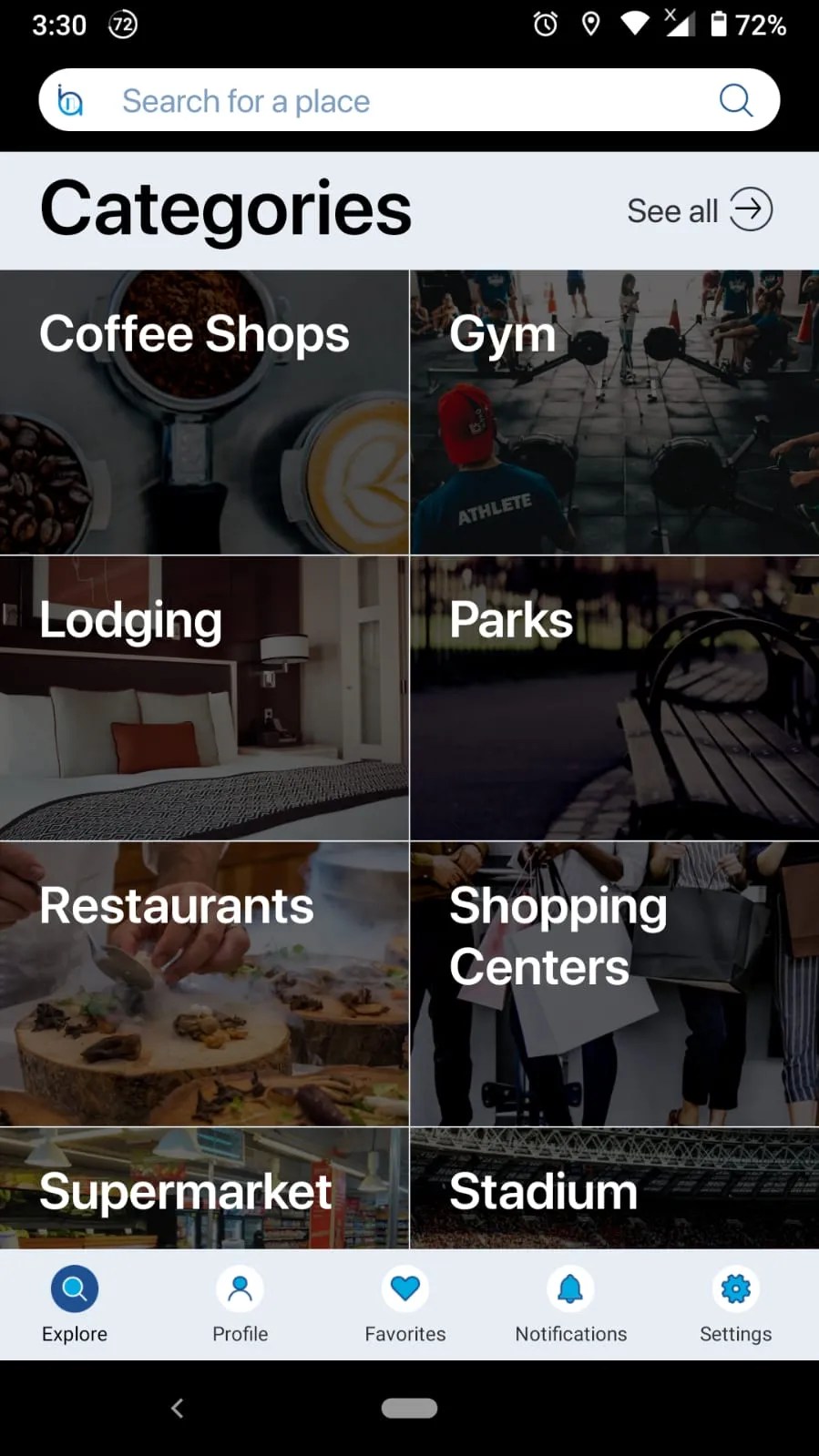Select the Supermarket category tile
The width and height of the screenshot is (819, 1456).
click(x=204, y=1190)
